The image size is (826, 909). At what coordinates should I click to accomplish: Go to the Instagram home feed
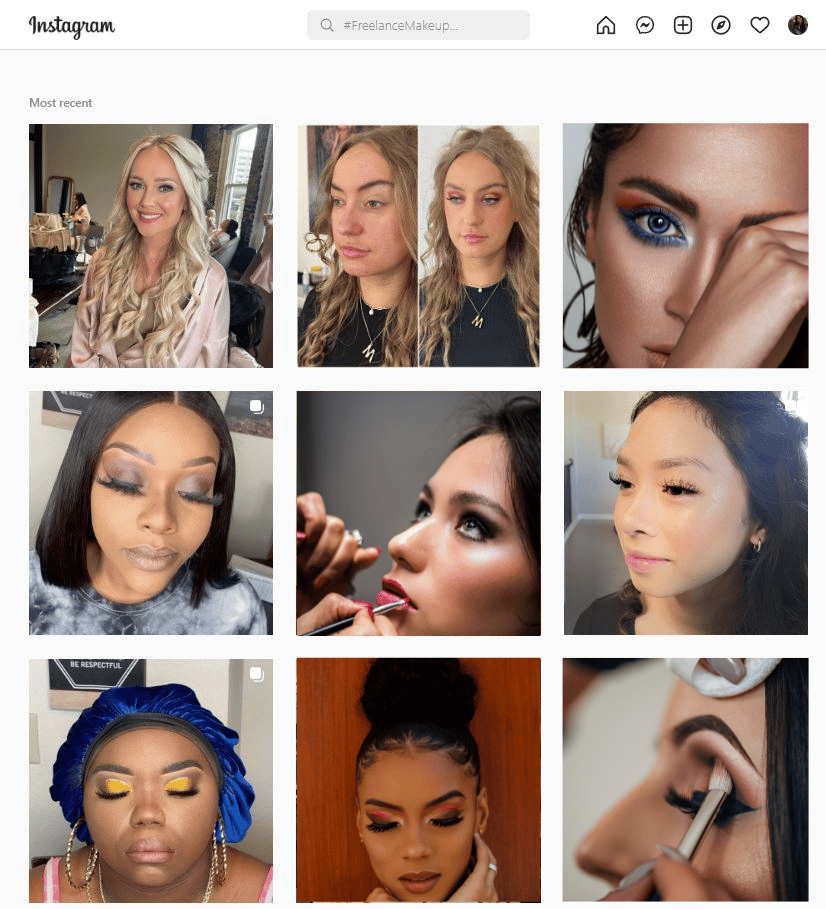pos(606,26)
